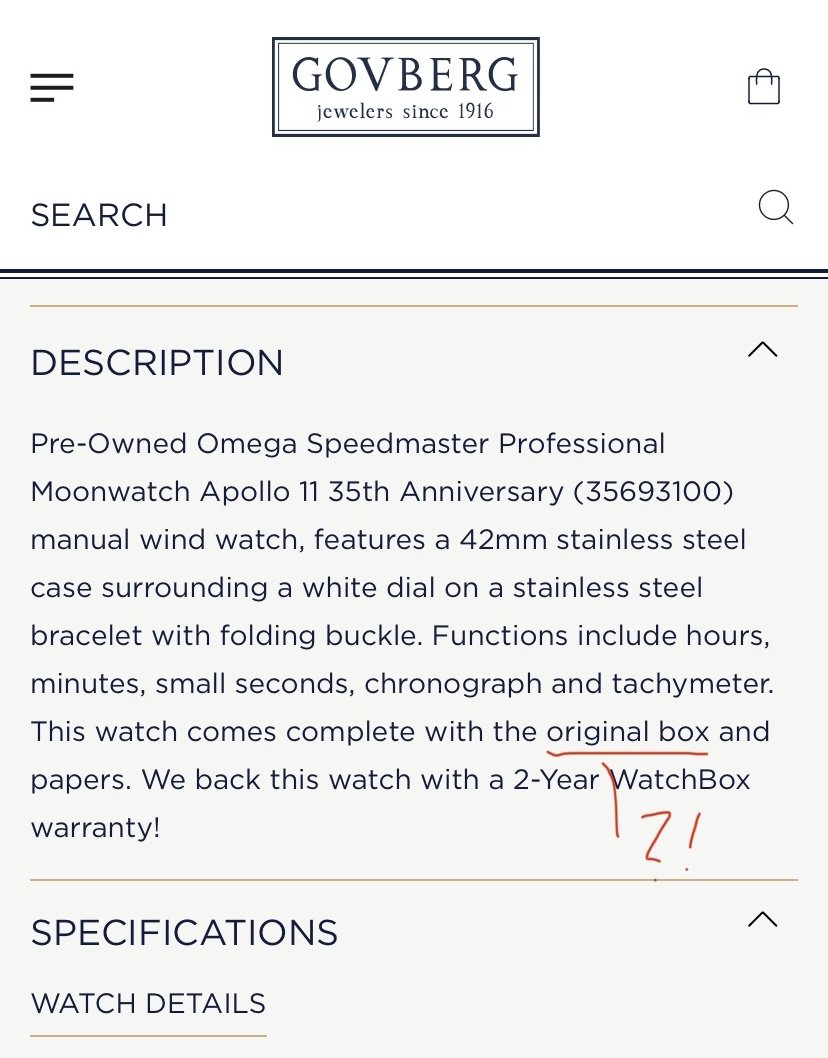828x1058 pixels.
Task: Open the hamburger navigation menu
Action: [52, 87]
